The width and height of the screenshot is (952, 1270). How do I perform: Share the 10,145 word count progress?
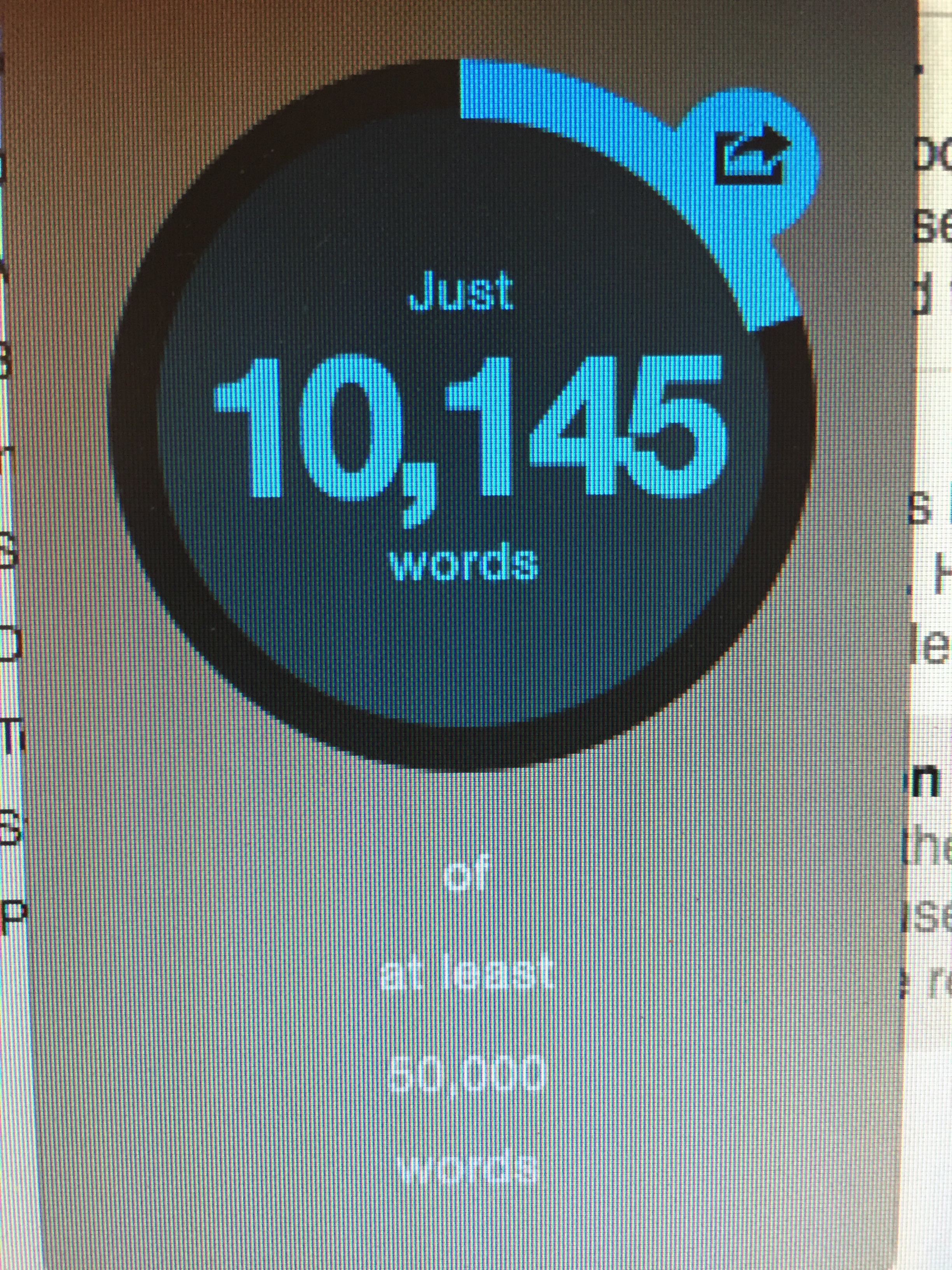(752, 158)
